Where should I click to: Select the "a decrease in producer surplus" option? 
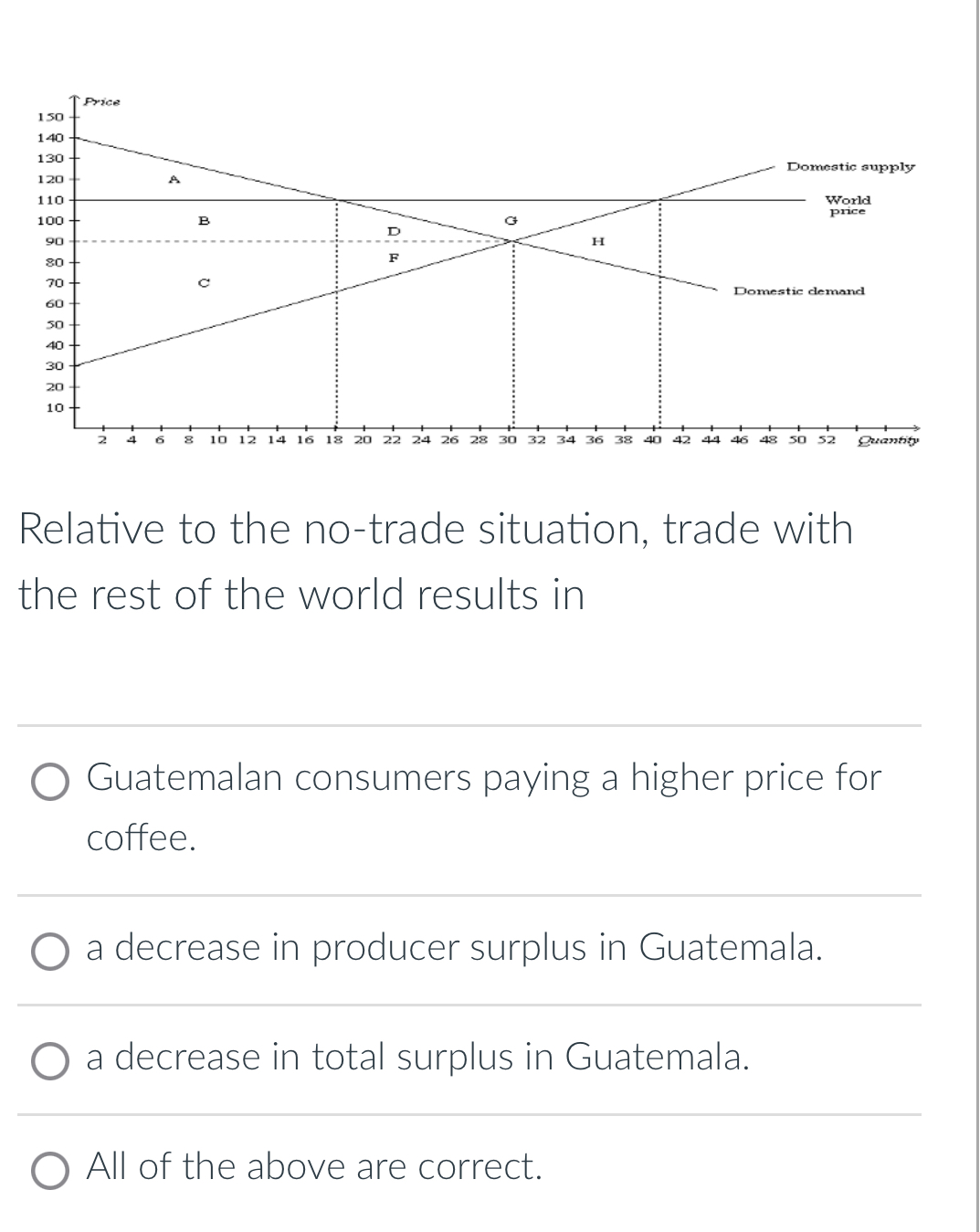(49, 953)
